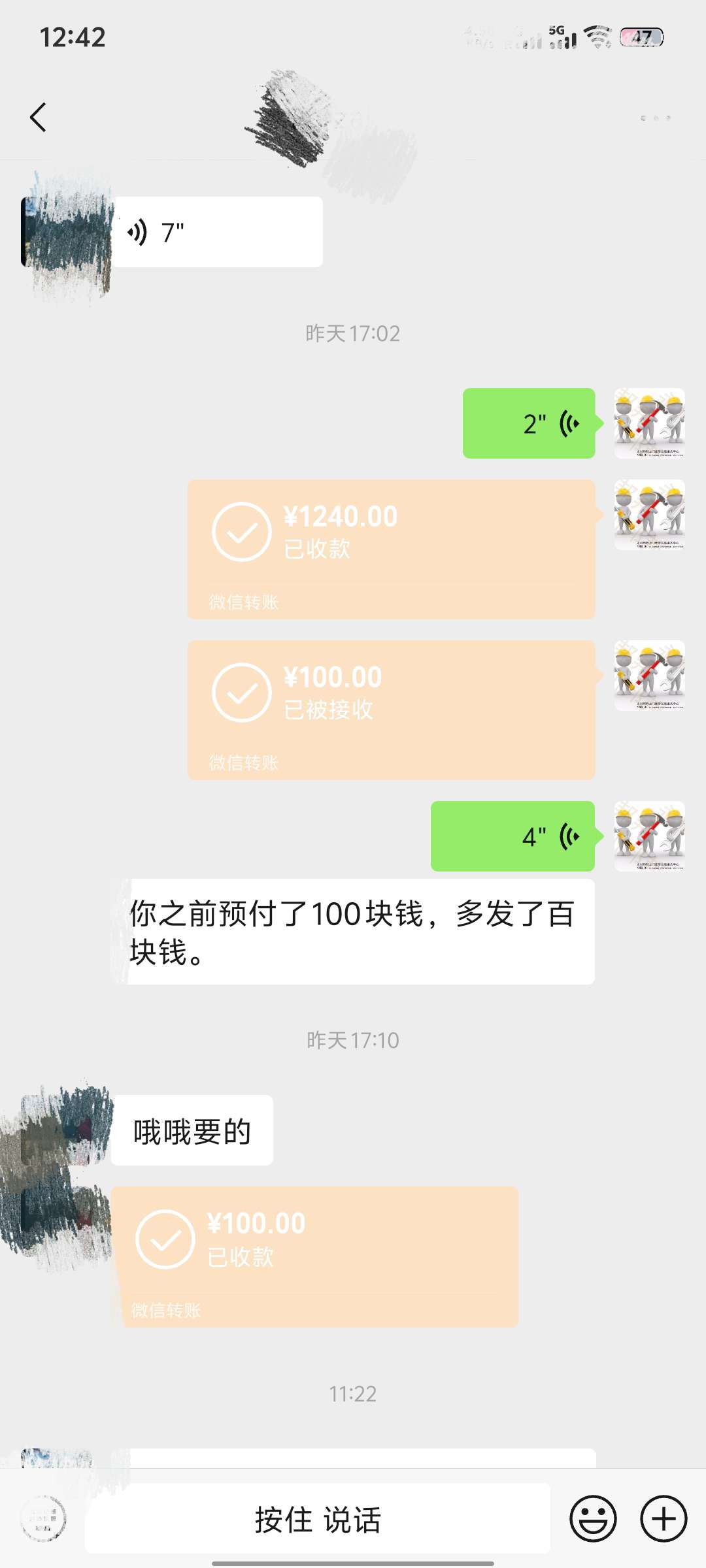
Task: Open the chat info overflow menu
Action: coord(655,118)
